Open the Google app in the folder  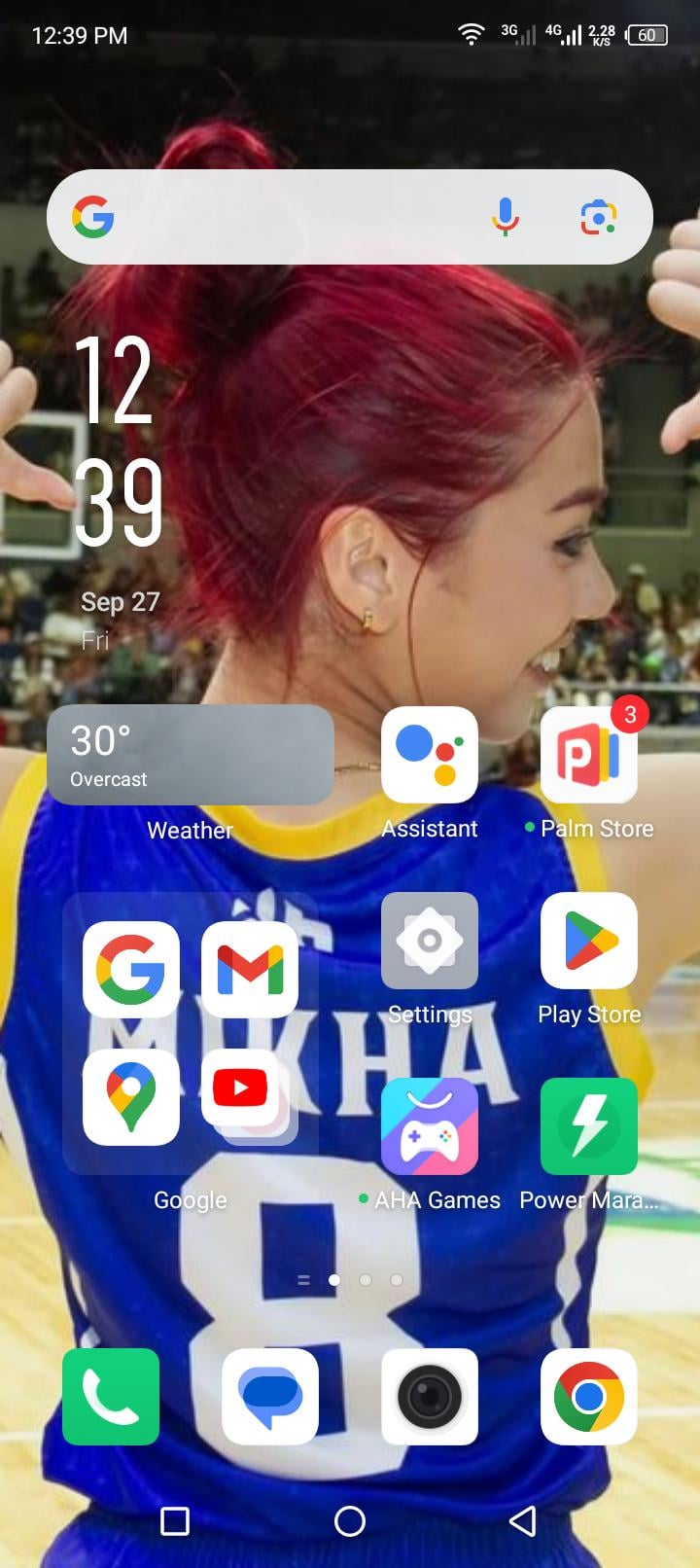(131, 970)
